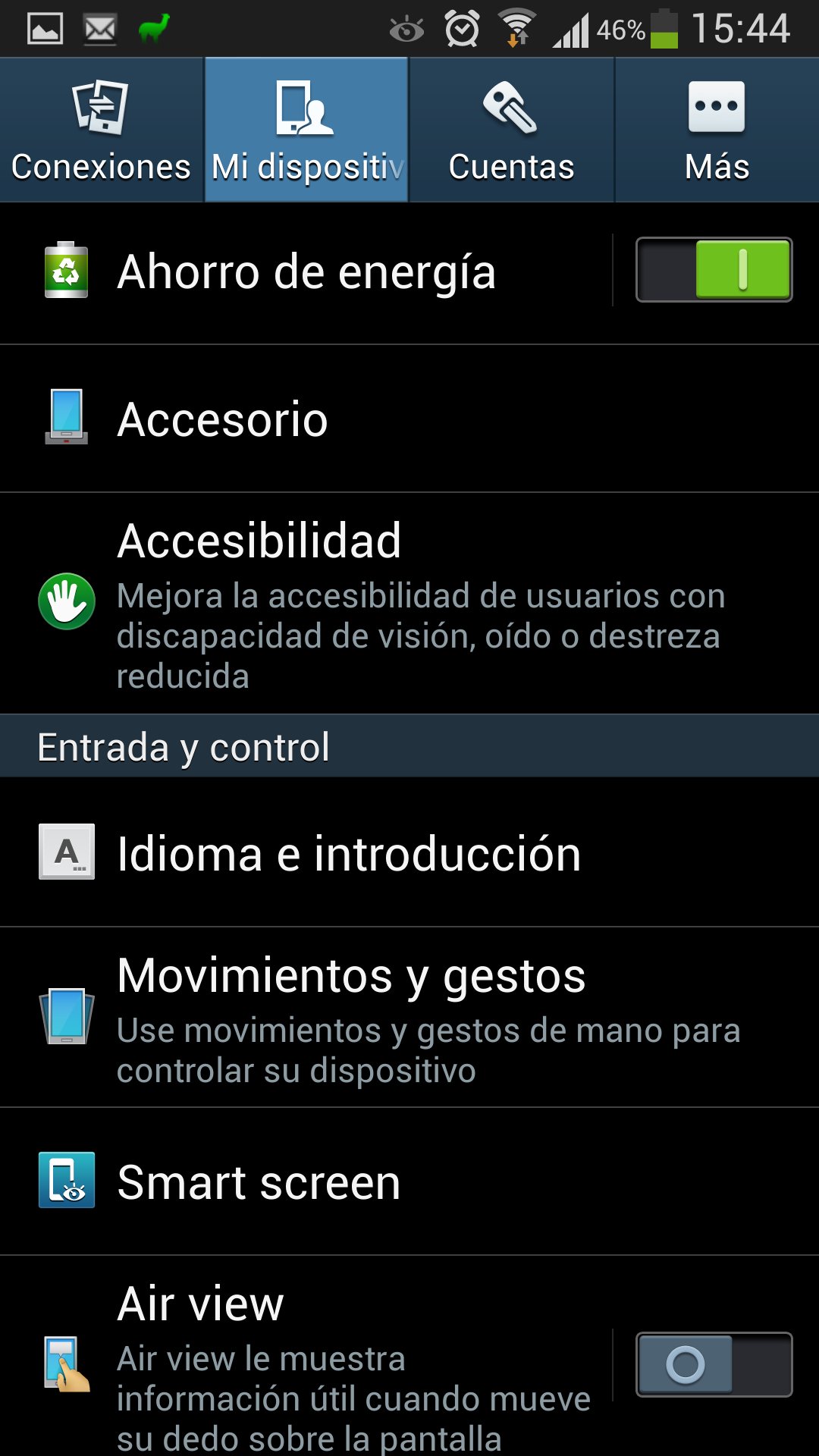Image resolution: width=819 pixels, height=1456 pixels.
Task: Switch to the Conexiones tab
Action: [x=102, y=130]
